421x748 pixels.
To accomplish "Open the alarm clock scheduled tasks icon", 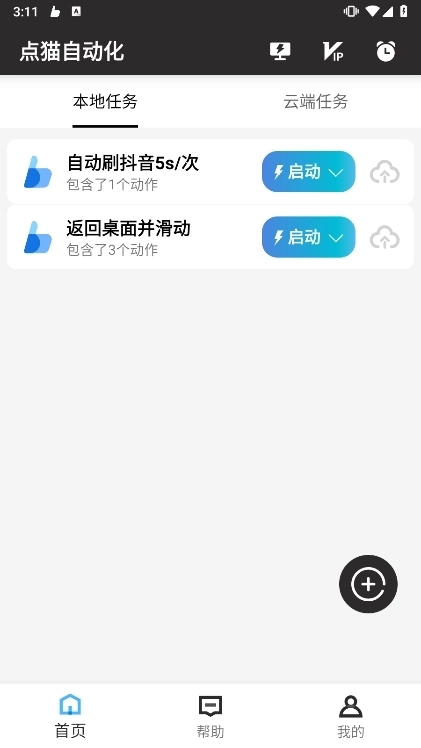I will click(x=386, y=51).
